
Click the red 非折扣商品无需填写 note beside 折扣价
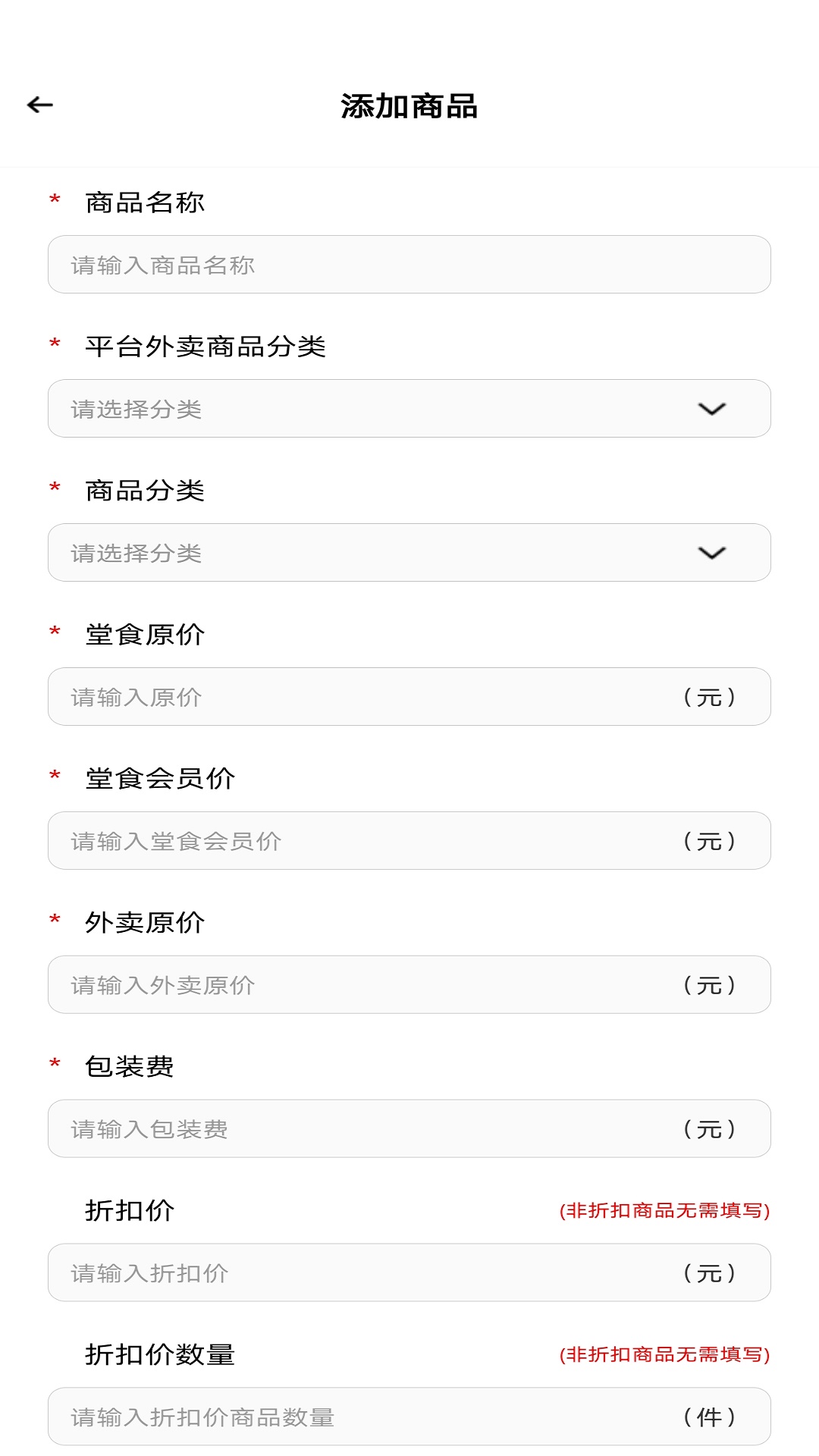tap(664, 1206)
